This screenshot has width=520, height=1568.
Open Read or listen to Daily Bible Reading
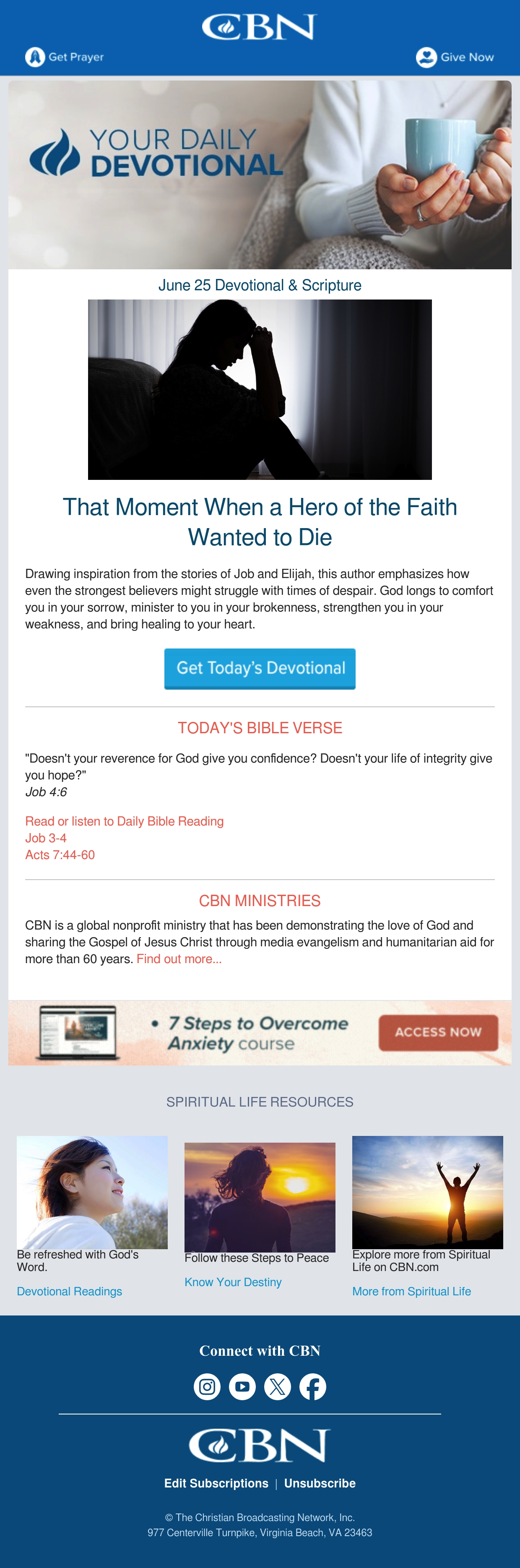click(124, 821)
